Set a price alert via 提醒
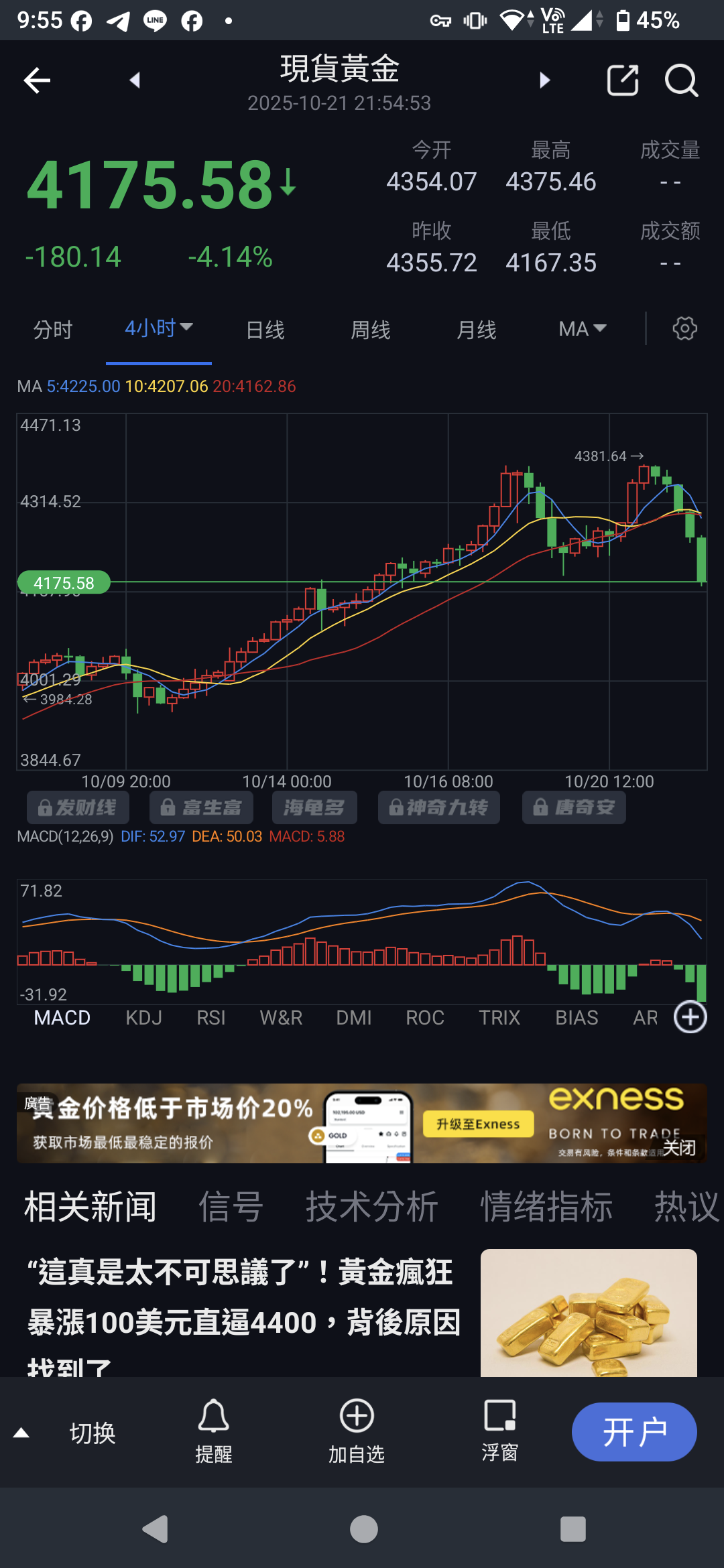 pyautogui.click(x=213, y=1431)
